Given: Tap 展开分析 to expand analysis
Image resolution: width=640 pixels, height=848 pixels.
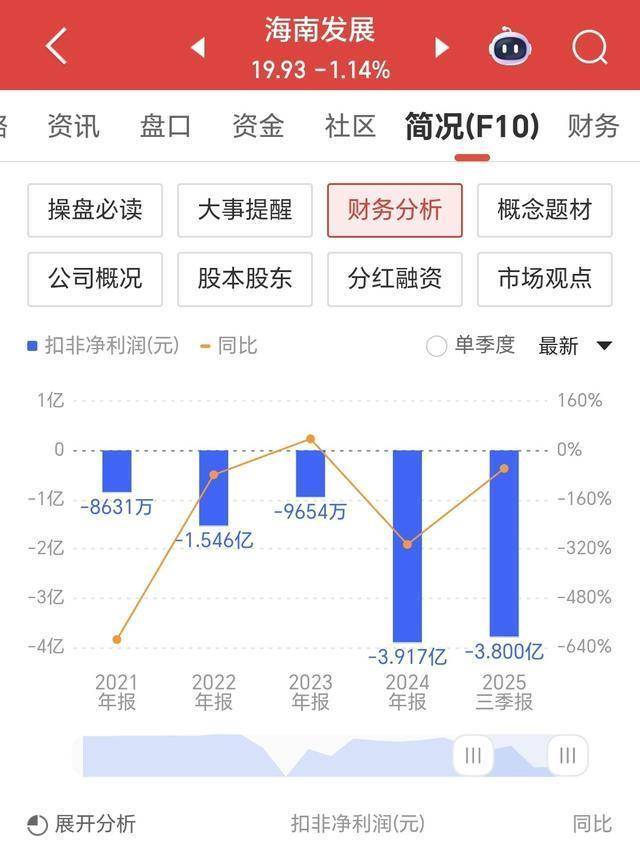Looking at the screenshot, I should (82, 824).
